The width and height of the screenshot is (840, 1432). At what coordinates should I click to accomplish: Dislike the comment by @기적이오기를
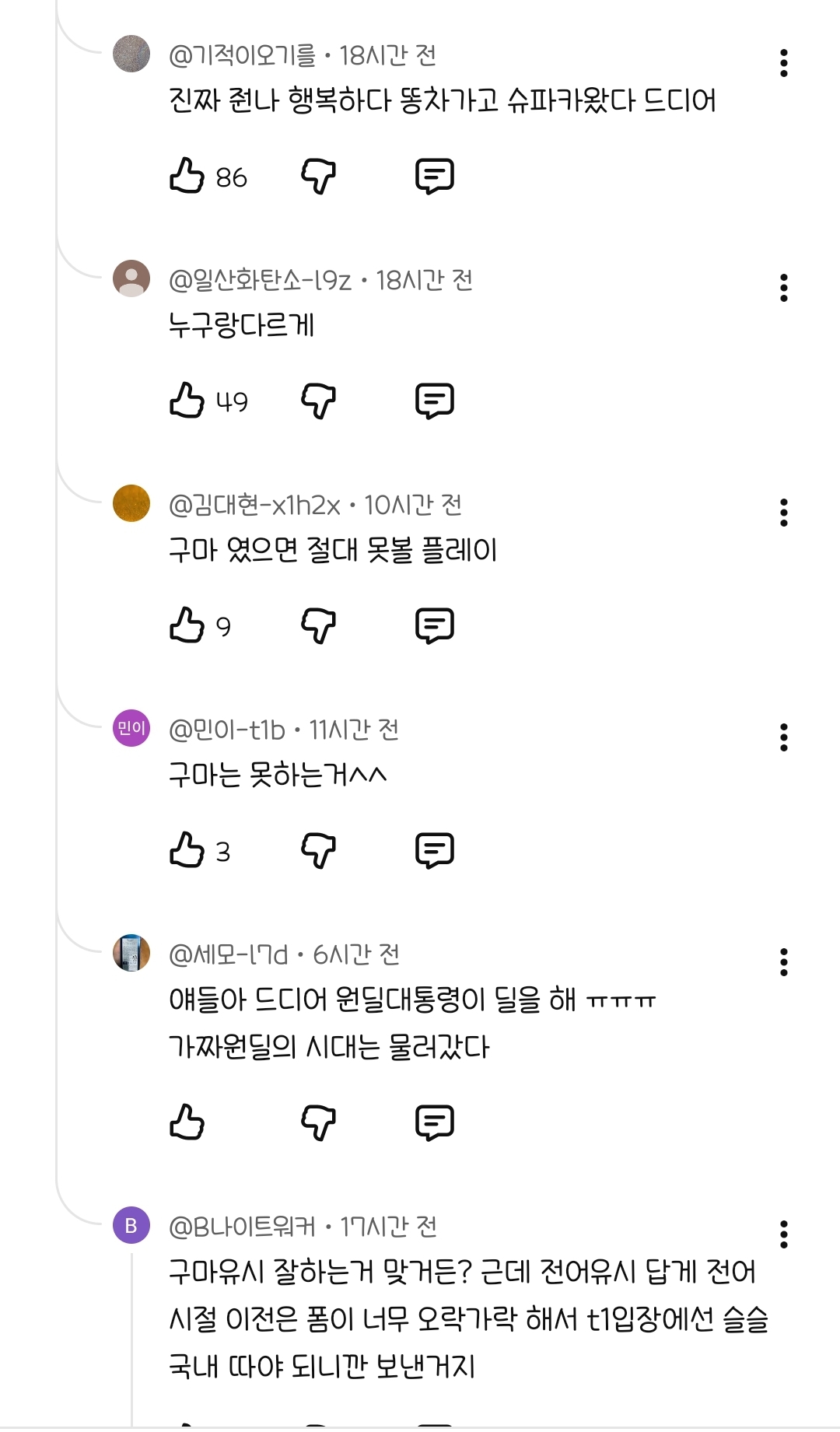tap(318, 176)
